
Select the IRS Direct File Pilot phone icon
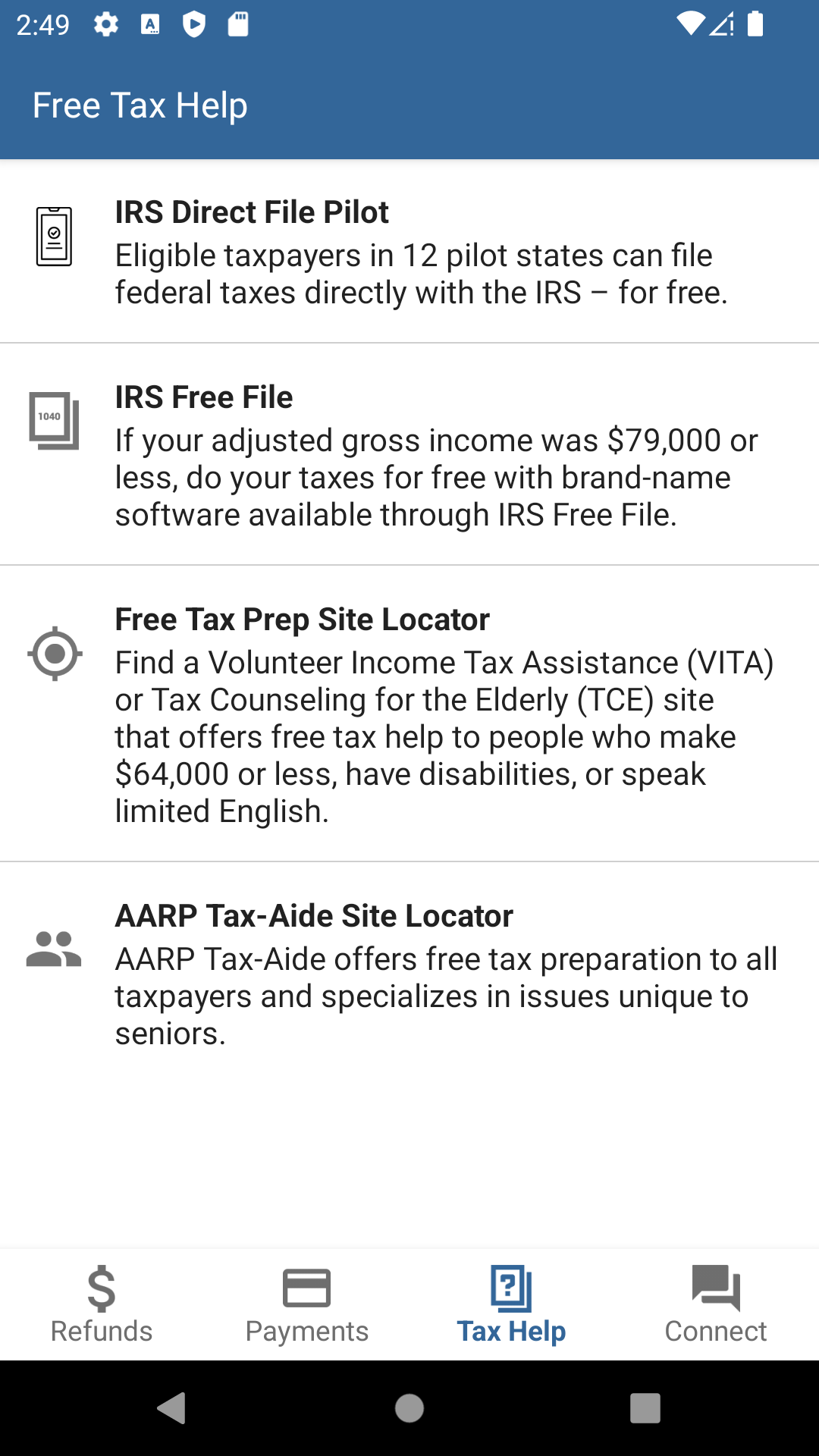click(x=53, y=234)
